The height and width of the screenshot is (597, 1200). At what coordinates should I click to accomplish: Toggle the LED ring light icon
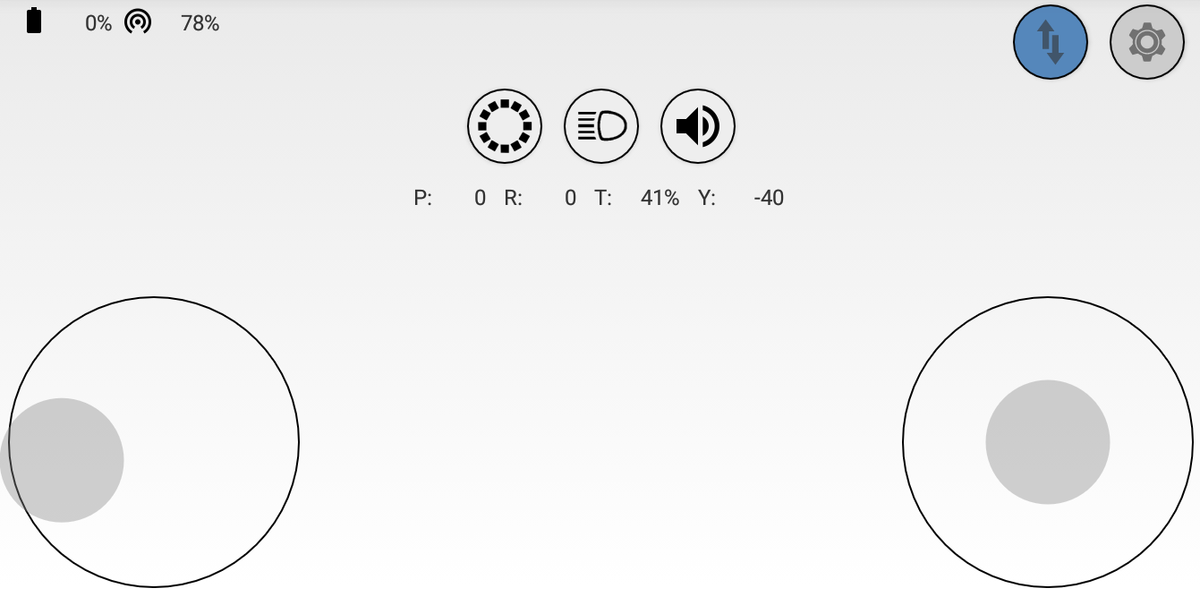[x=504, y=126]
